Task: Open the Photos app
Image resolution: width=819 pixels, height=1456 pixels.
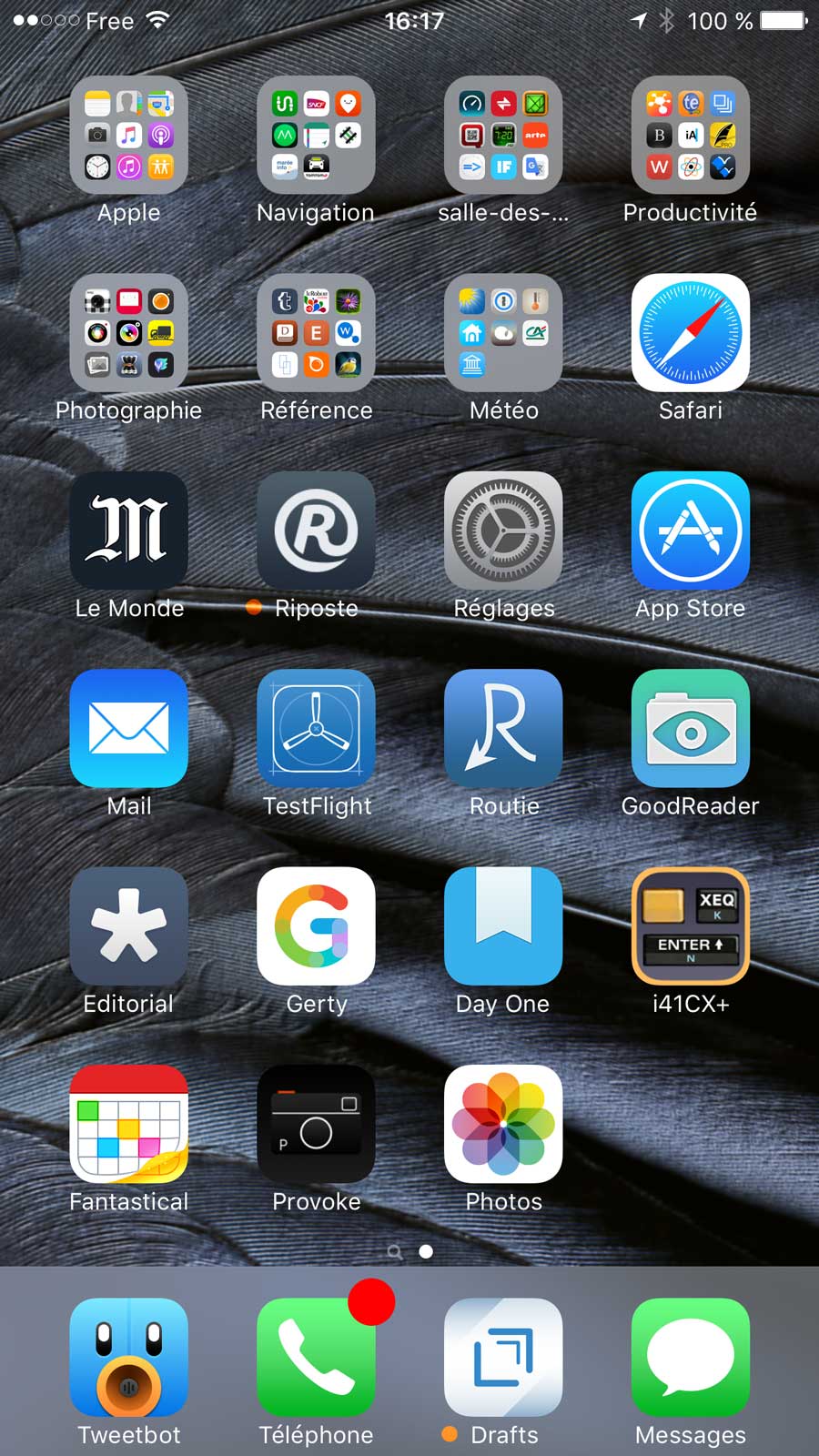Action: pos(503,1124)
